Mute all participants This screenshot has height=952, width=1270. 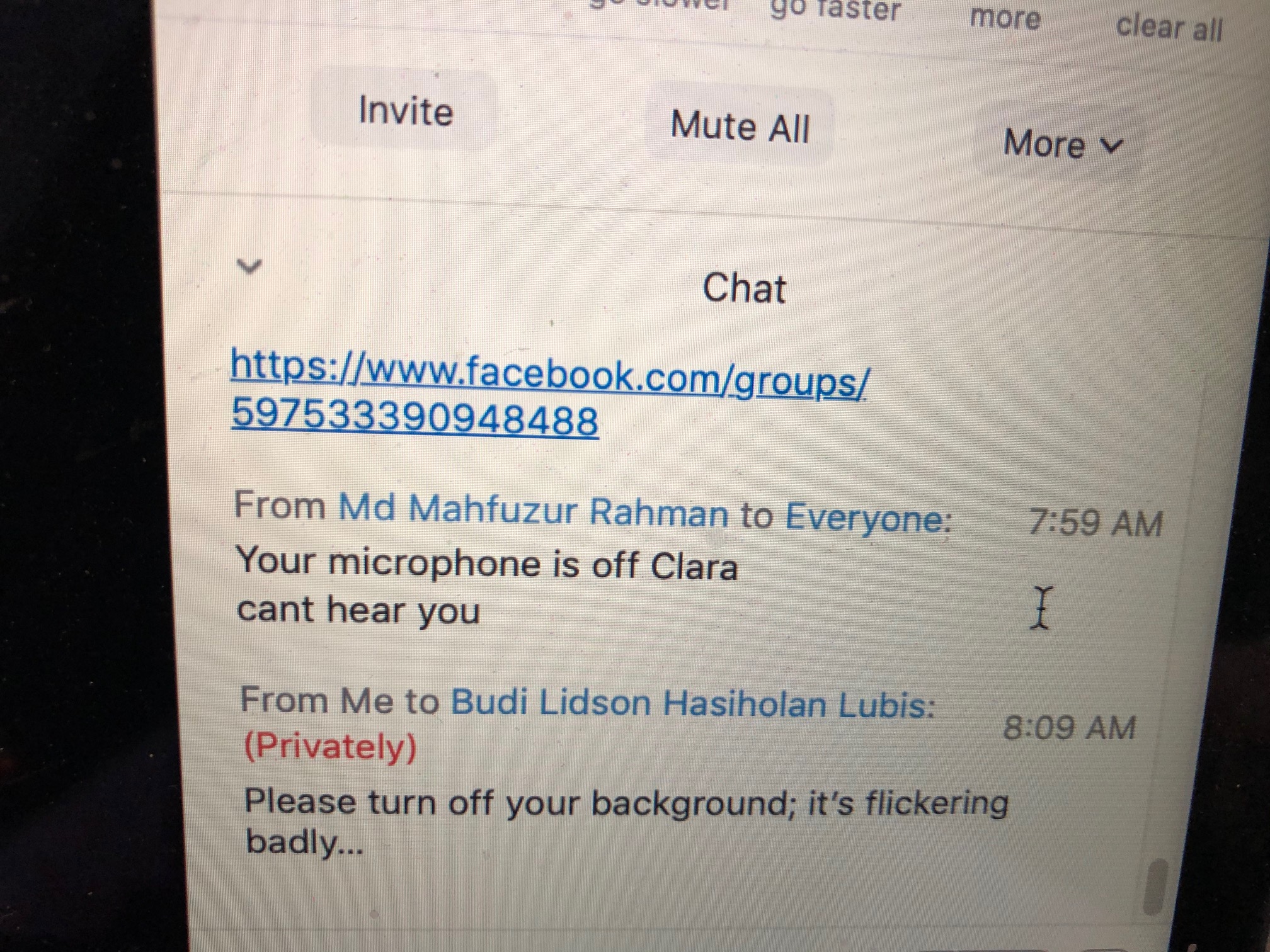pyautogui.click(x=740, y=127)
